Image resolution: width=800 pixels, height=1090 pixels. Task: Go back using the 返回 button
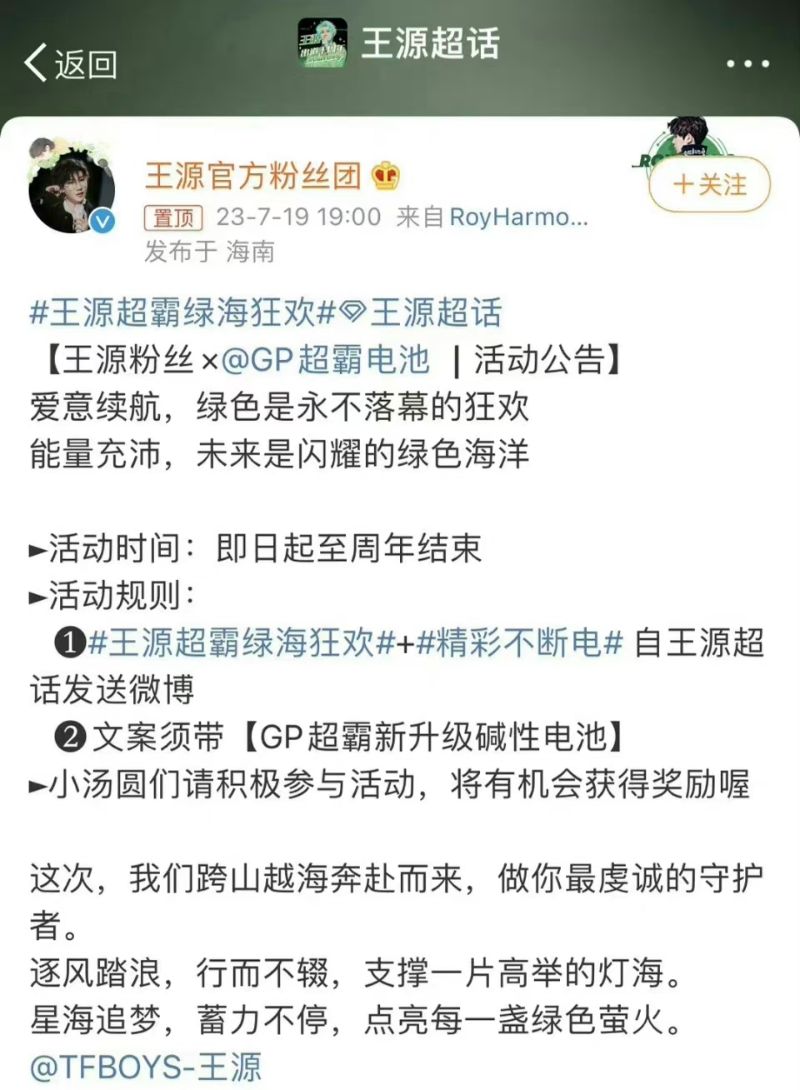(70, 64)
